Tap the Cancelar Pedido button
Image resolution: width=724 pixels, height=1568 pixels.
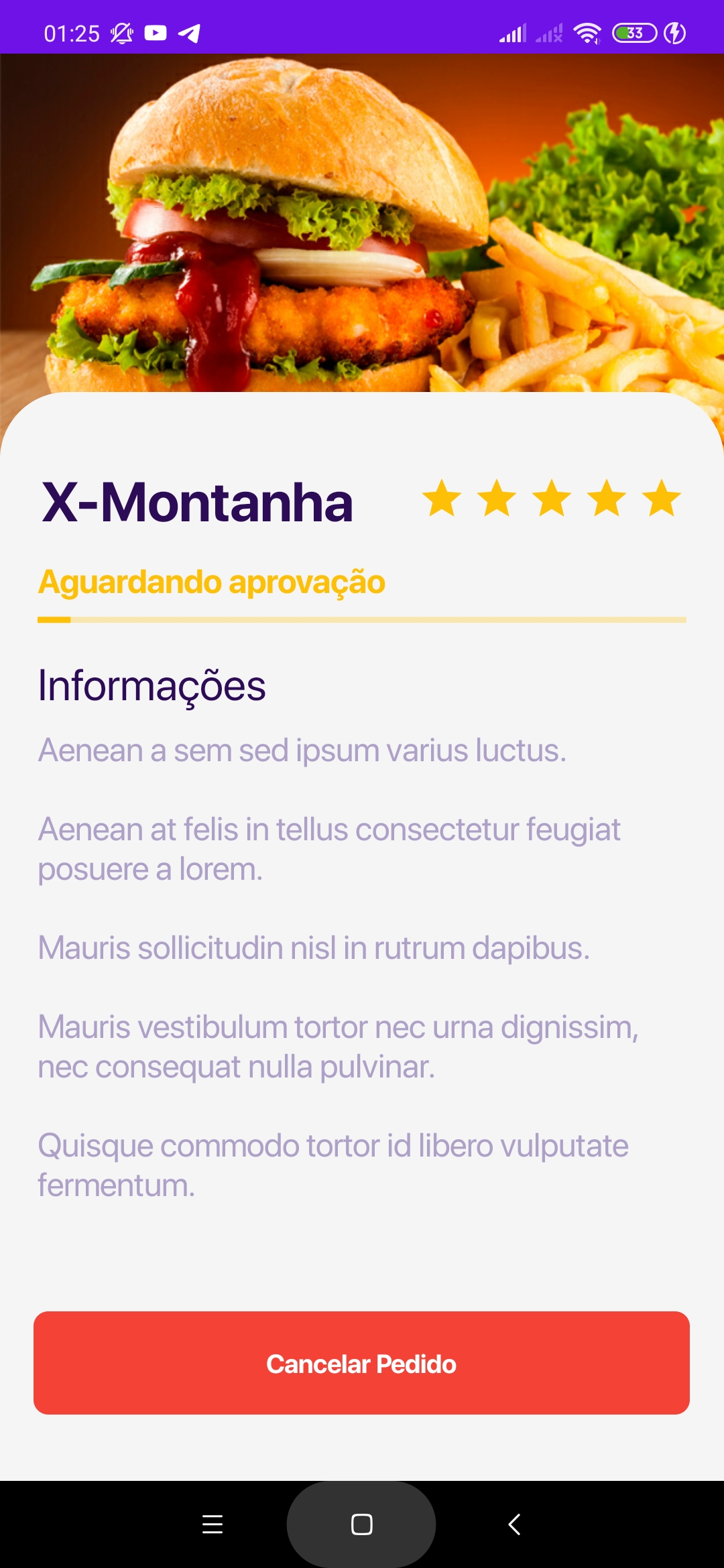(x=361, y=1363)
